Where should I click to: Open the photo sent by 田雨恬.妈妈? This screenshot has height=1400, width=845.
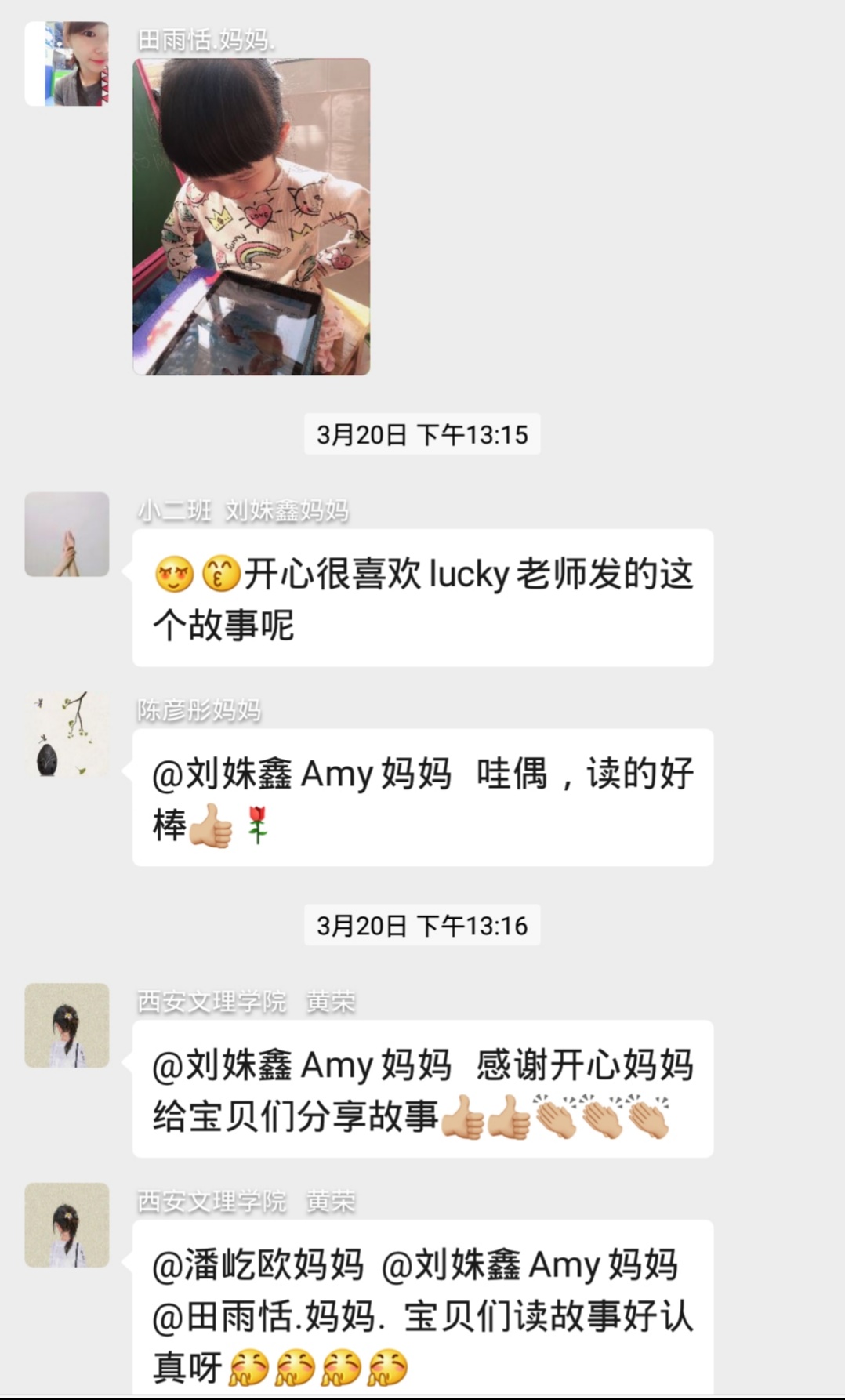251,216
